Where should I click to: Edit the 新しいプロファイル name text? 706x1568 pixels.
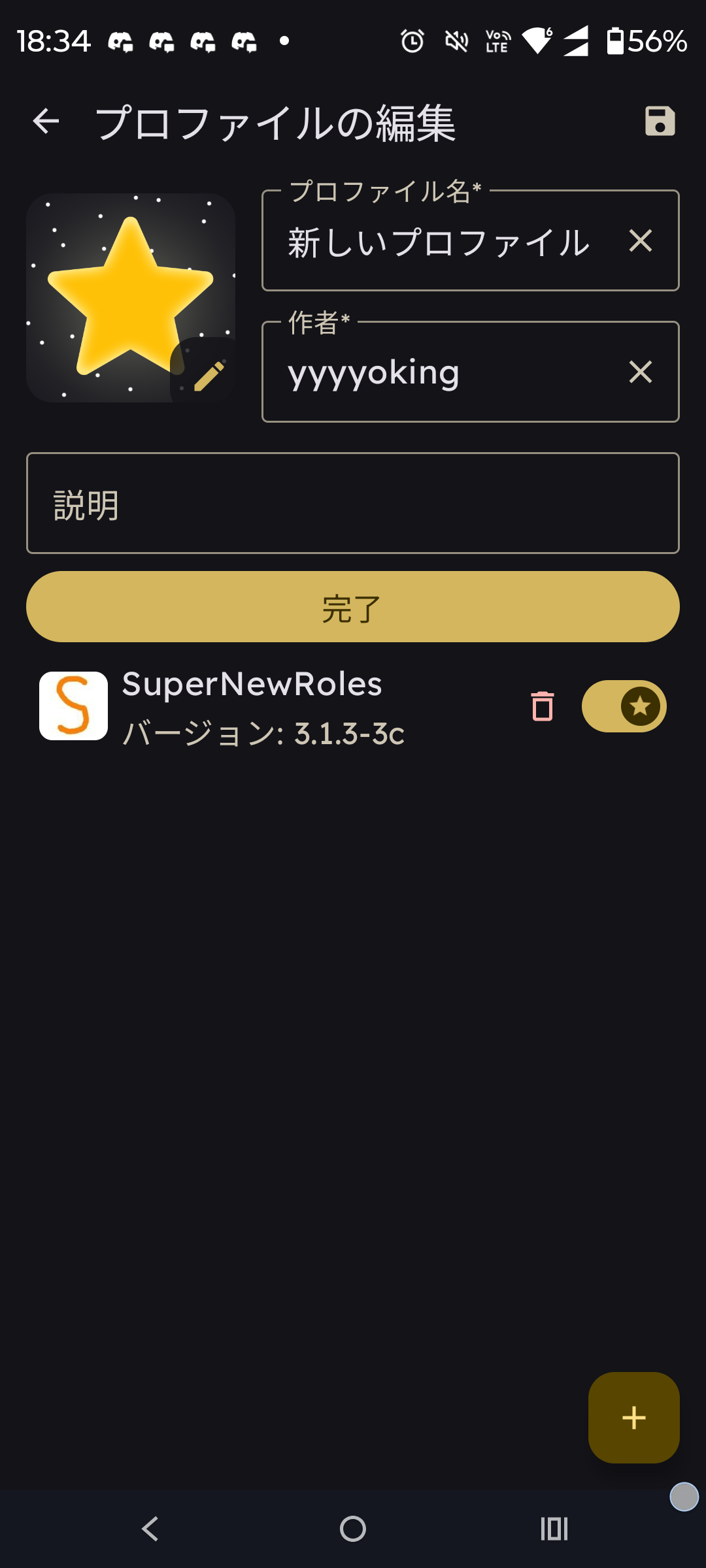click(438, 241)
